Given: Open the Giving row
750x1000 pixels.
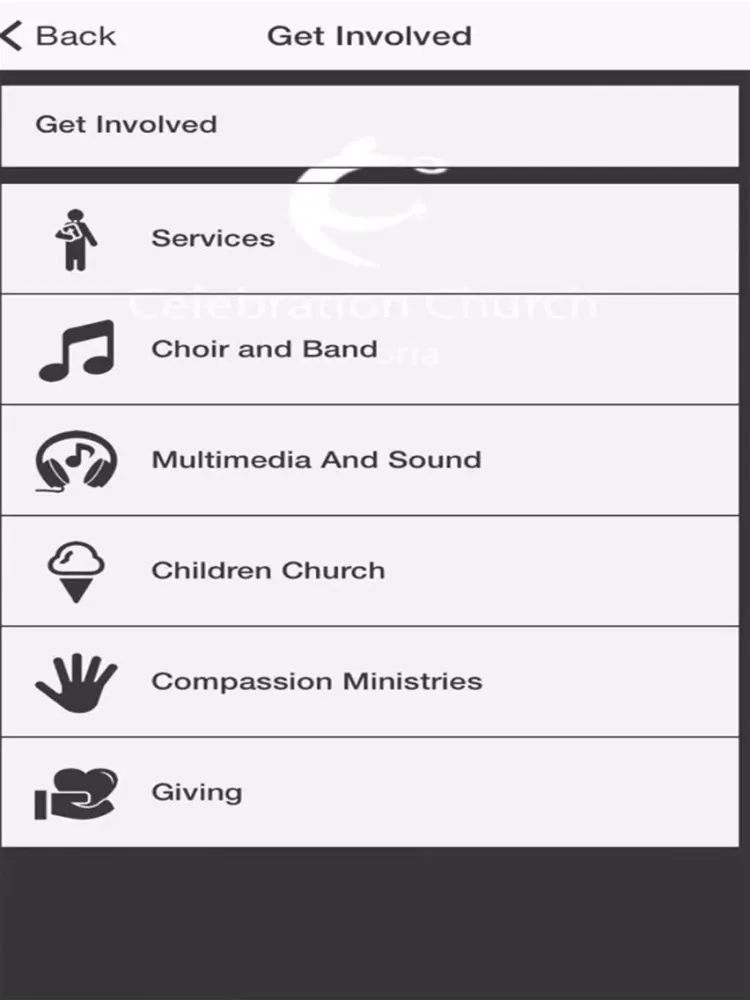Looking at the screenshot, I should tap(197, 793).
